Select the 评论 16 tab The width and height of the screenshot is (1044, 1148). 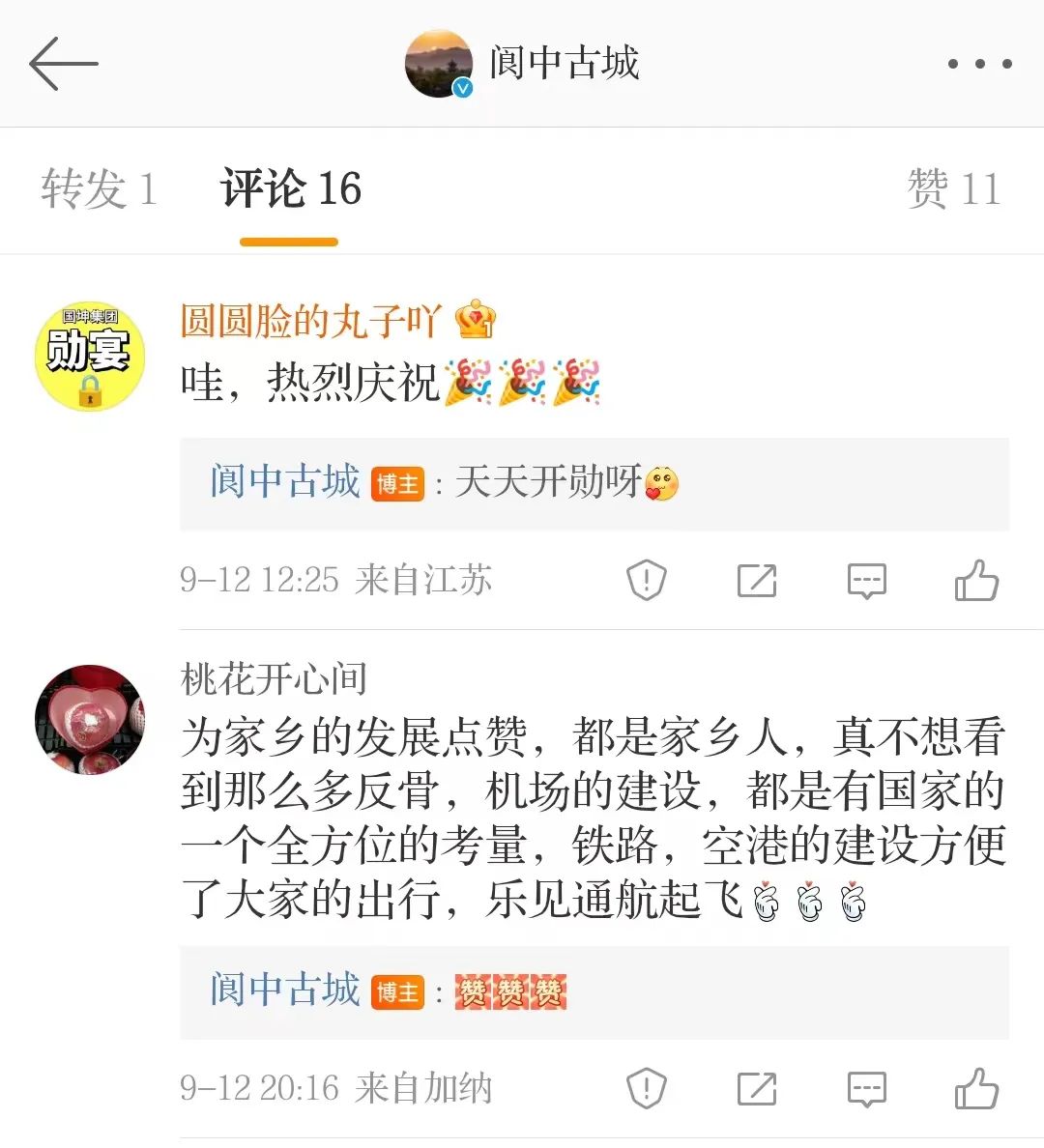coord(290,188)
